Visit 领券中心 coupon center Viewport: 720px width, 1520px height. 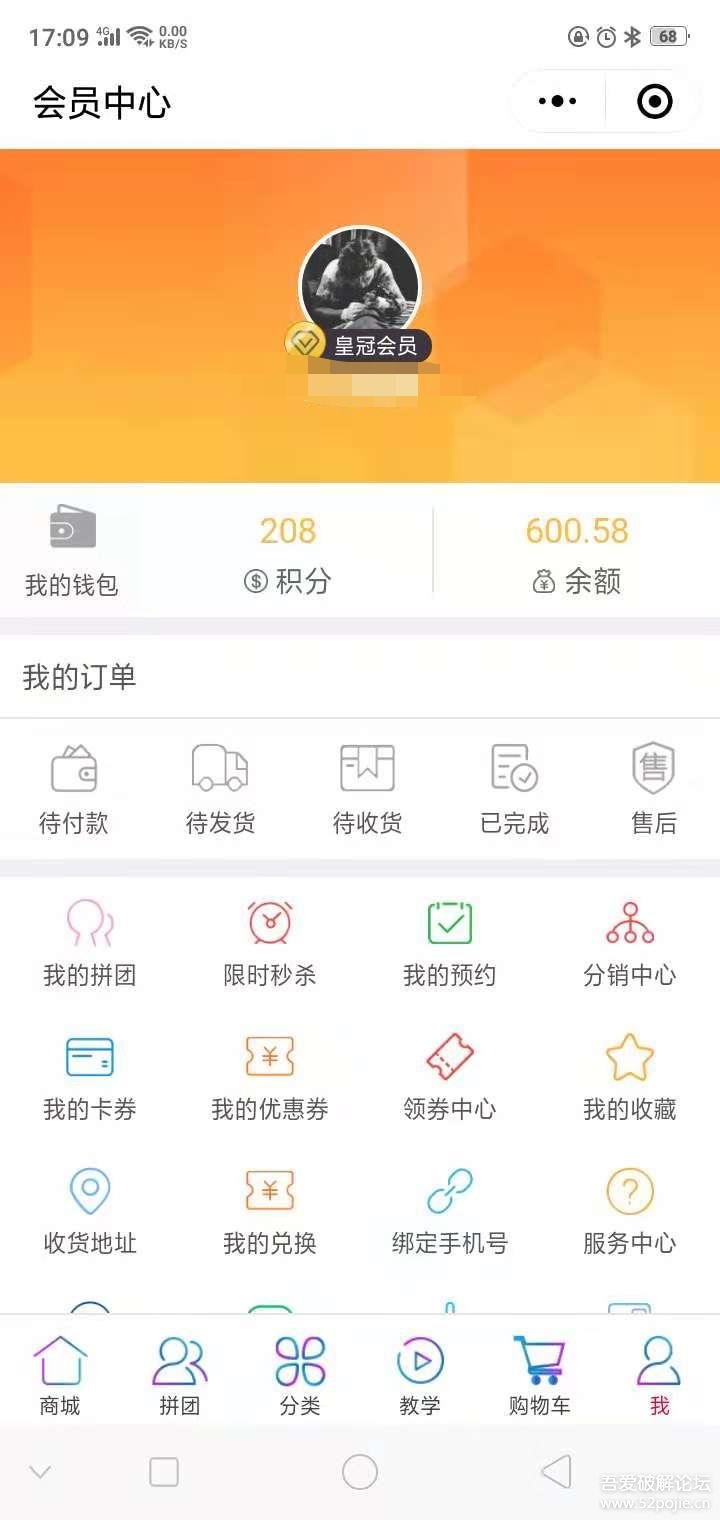coord(449,1075)
